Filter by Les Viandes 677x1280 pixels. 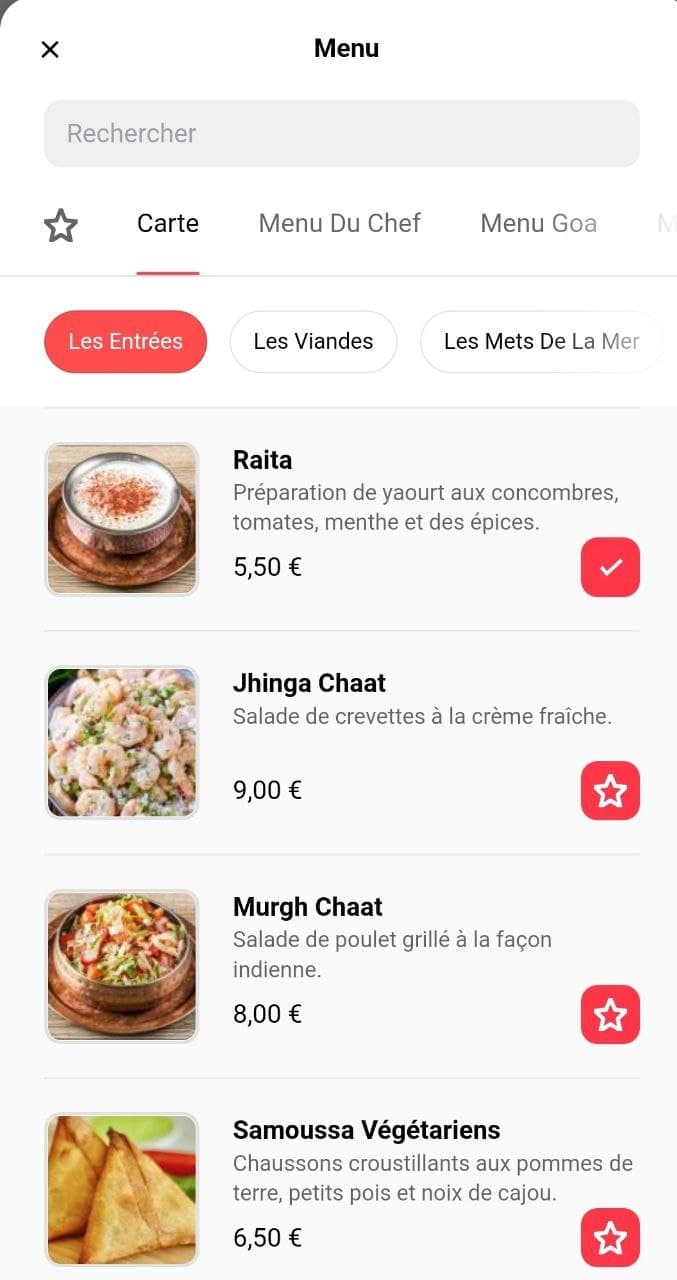(x=313, y=342)
